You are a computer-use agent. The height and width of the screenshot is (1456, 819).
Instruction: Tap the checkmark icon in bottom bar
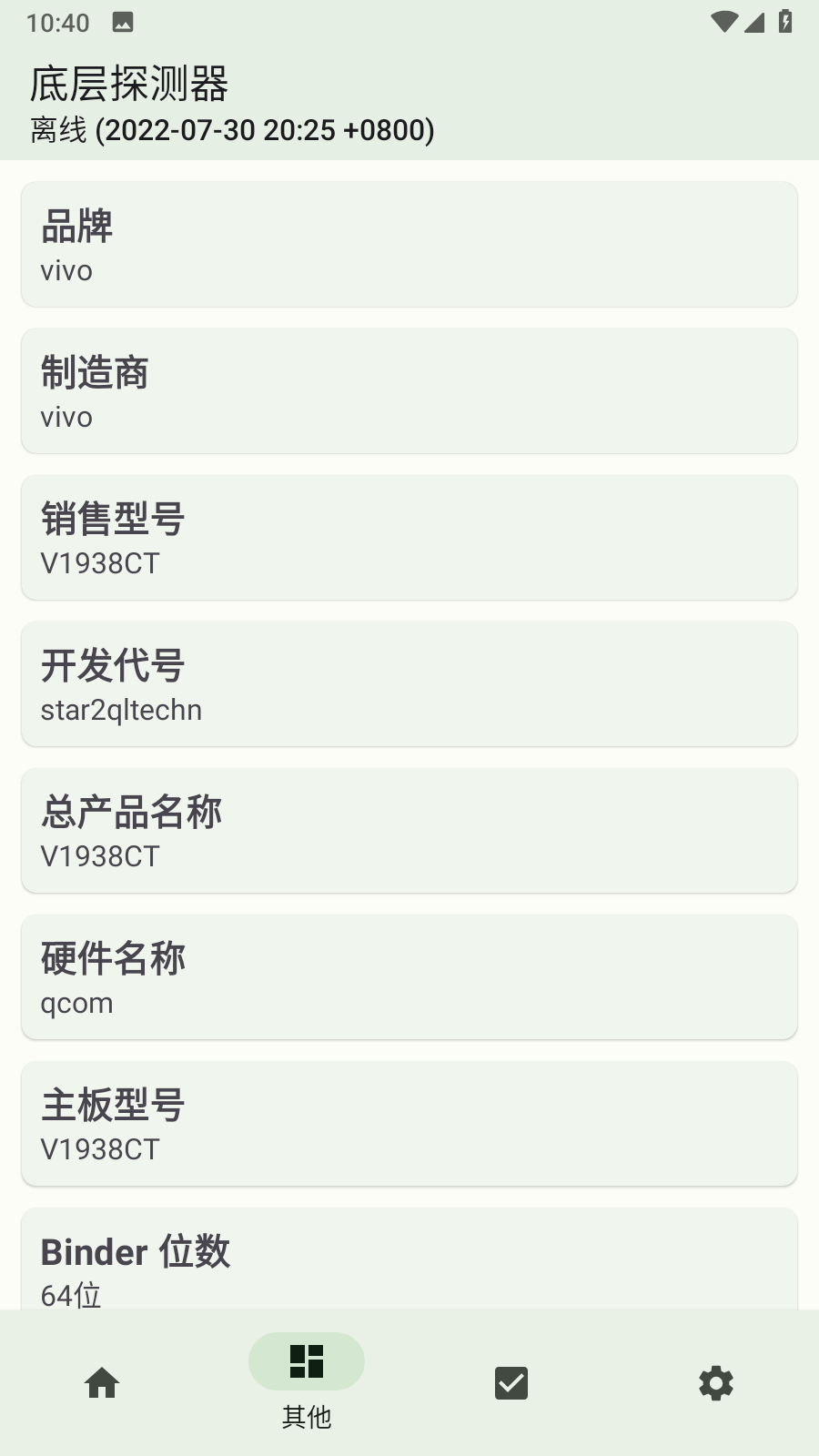(511, 1382)
